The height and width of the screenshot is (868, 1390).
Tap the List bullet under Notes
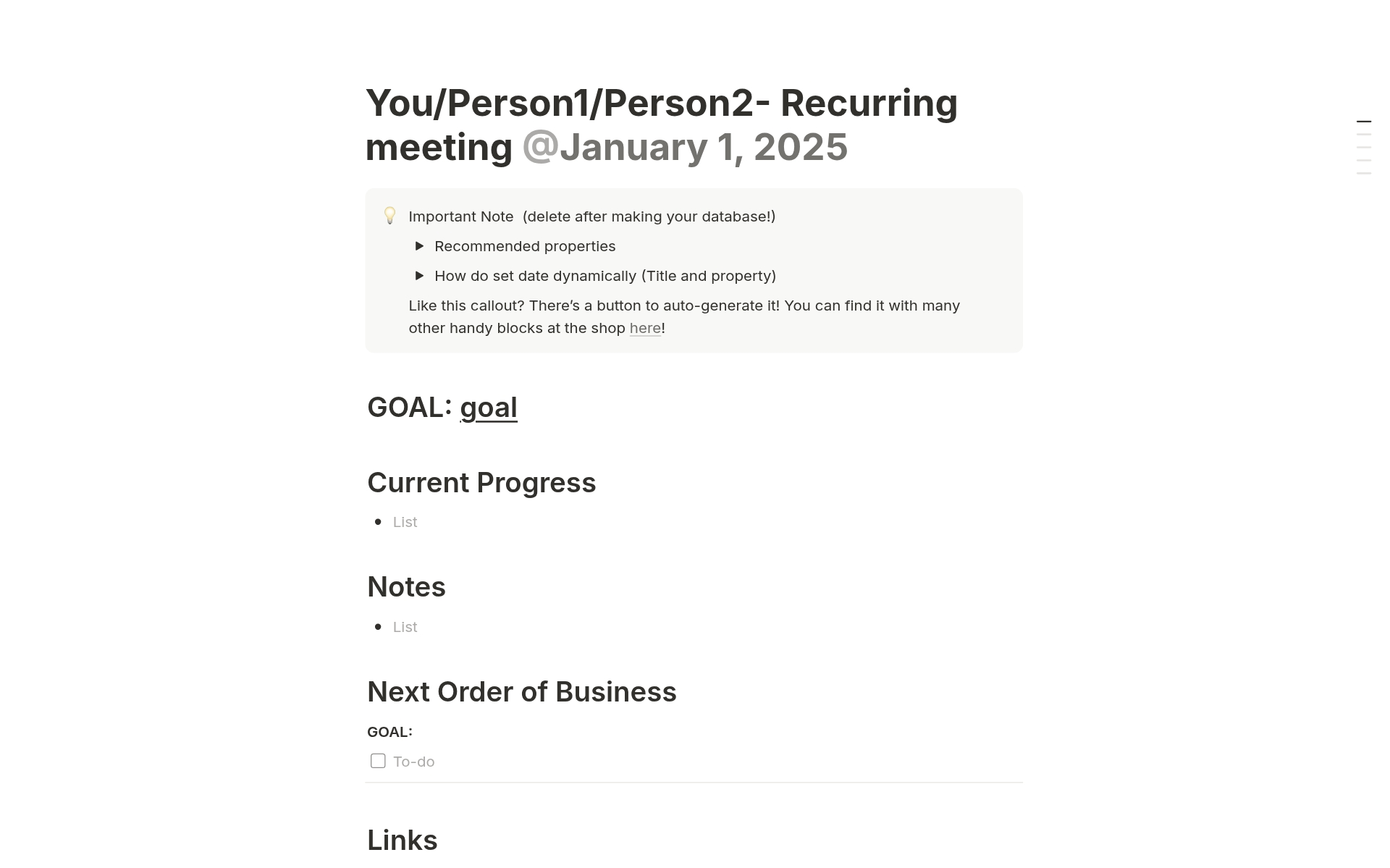tap(405, 627)
